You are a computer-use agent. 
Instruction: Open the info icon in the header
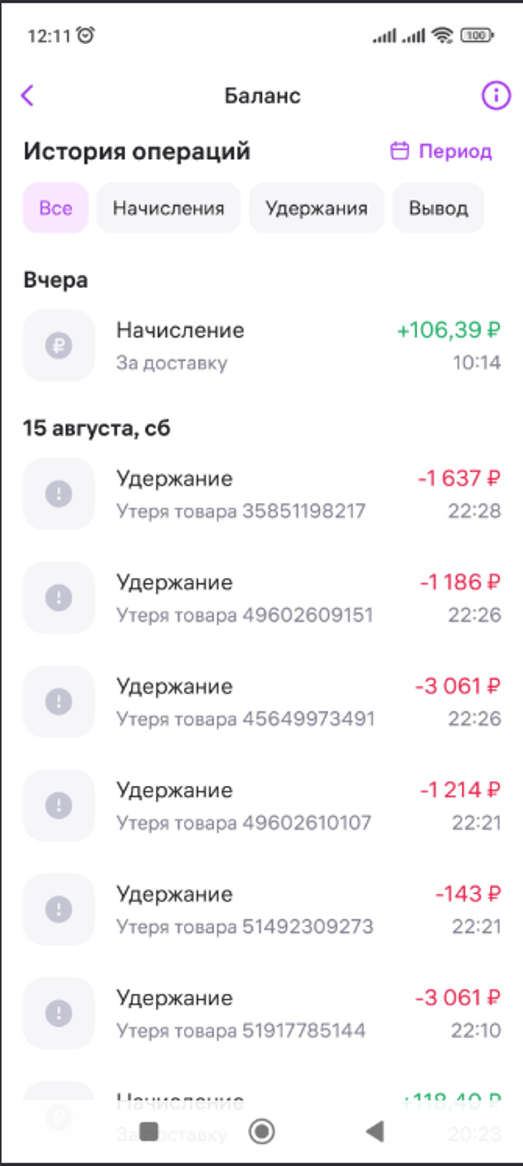pos(496,96)
